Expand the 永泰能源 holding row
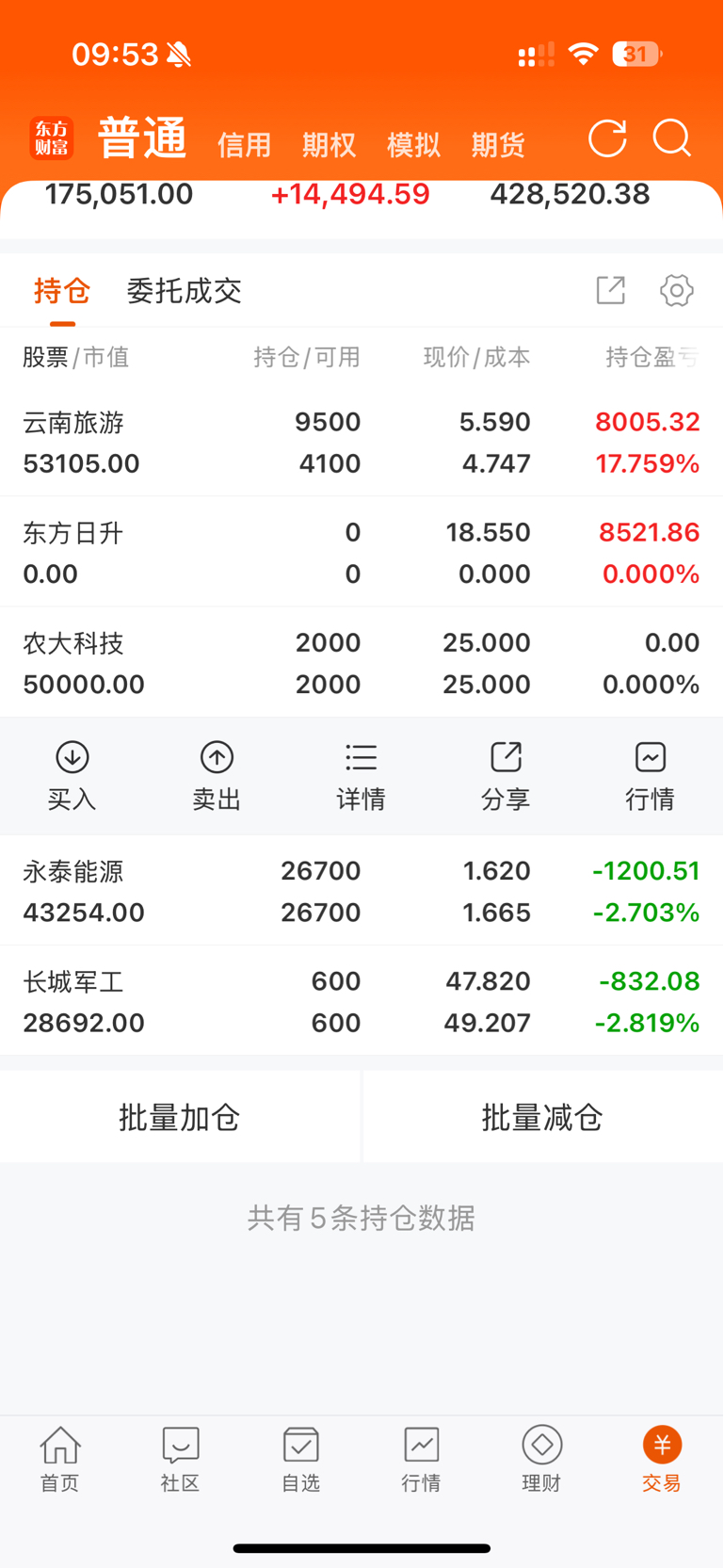724x1568 pixels. tap(362, 891)
